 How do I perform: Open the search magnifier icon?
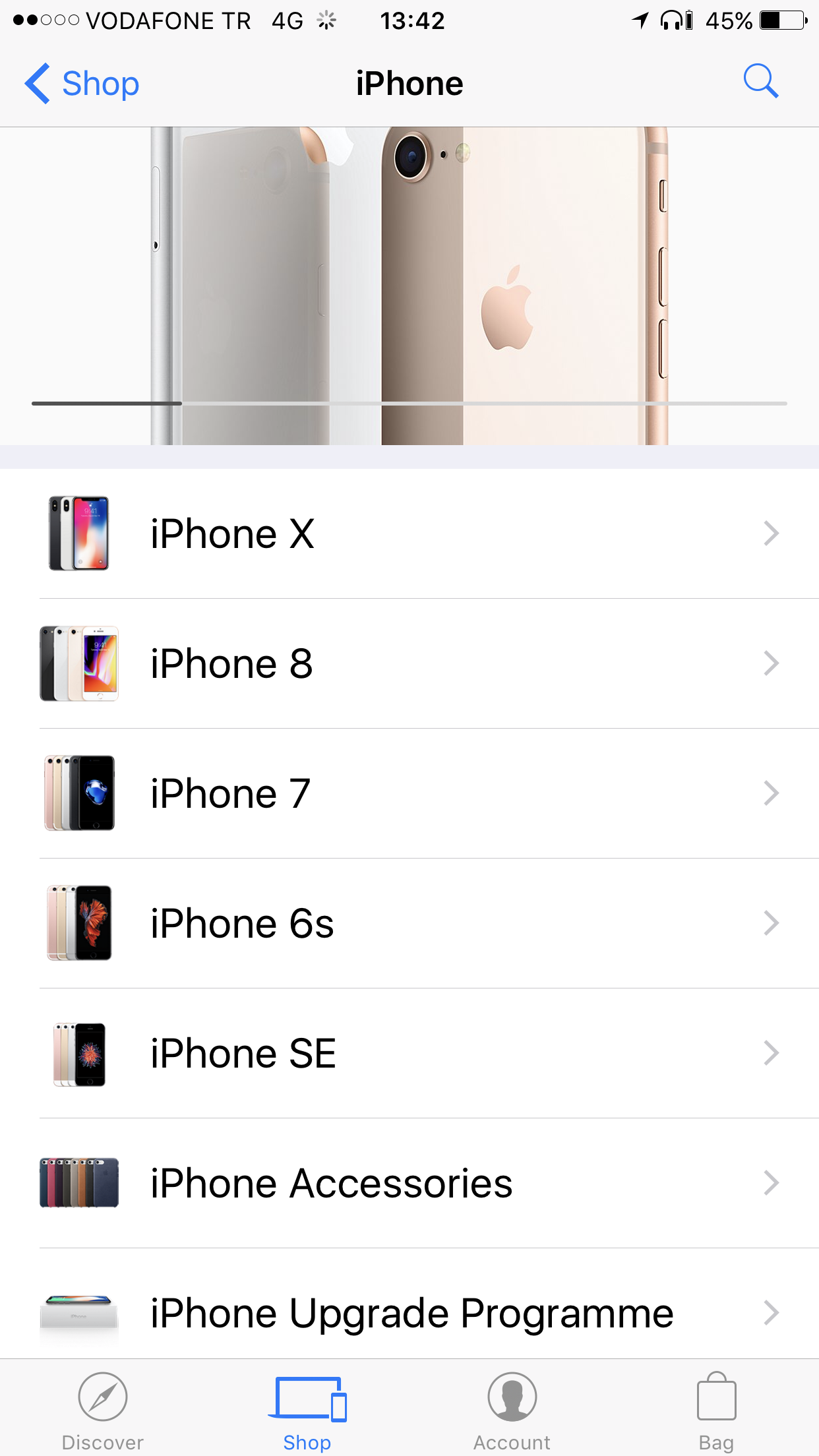coord(760,82)
